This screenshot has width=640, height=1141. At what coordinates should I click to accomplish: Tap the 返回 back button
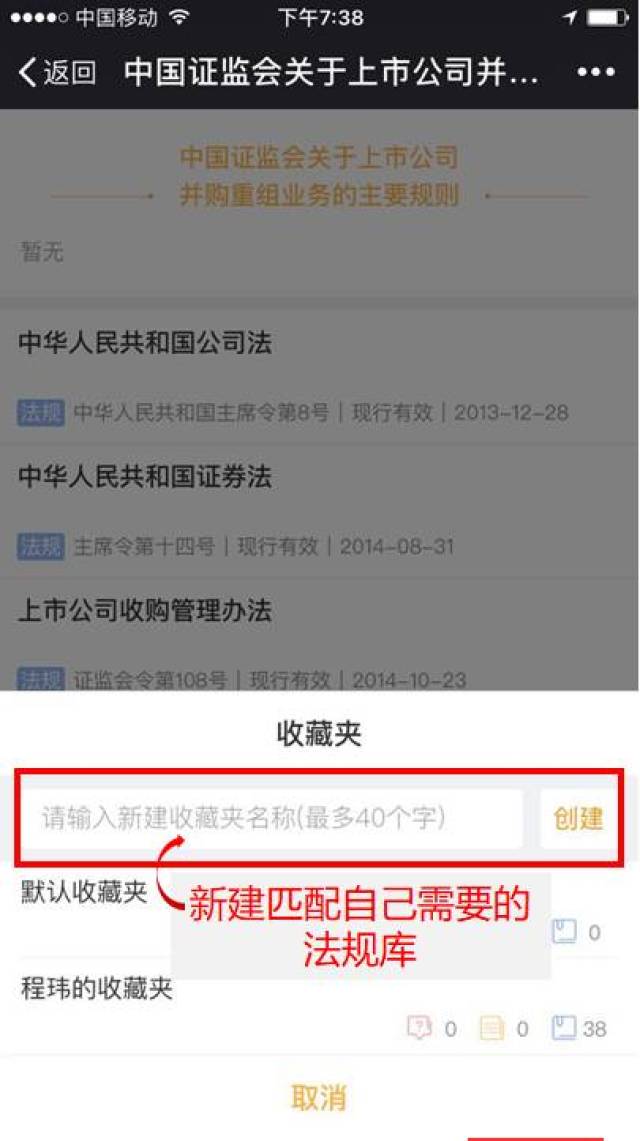click(57, 73)
